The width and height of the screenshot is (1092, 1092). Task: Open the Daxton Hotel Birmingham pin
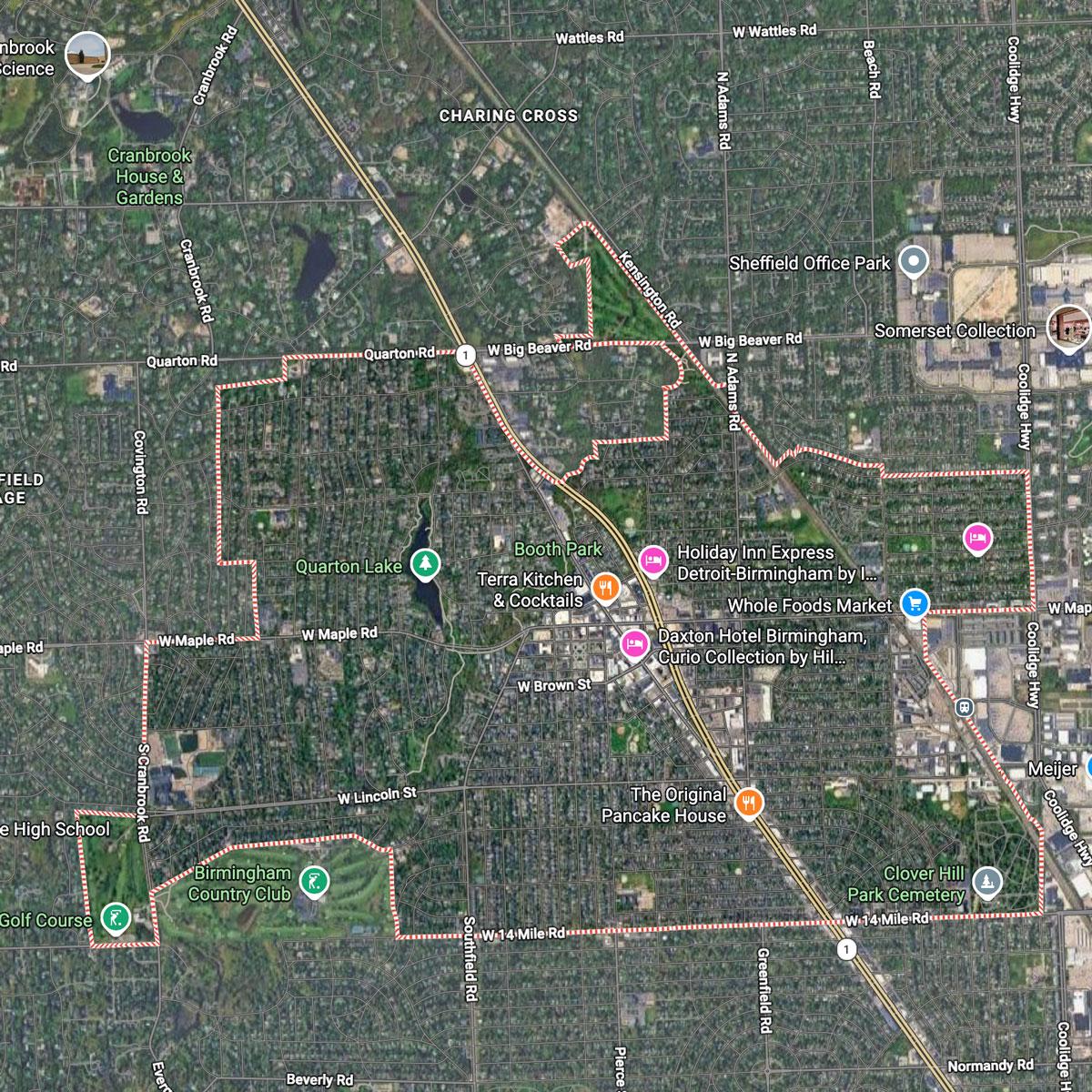[634, 644]
